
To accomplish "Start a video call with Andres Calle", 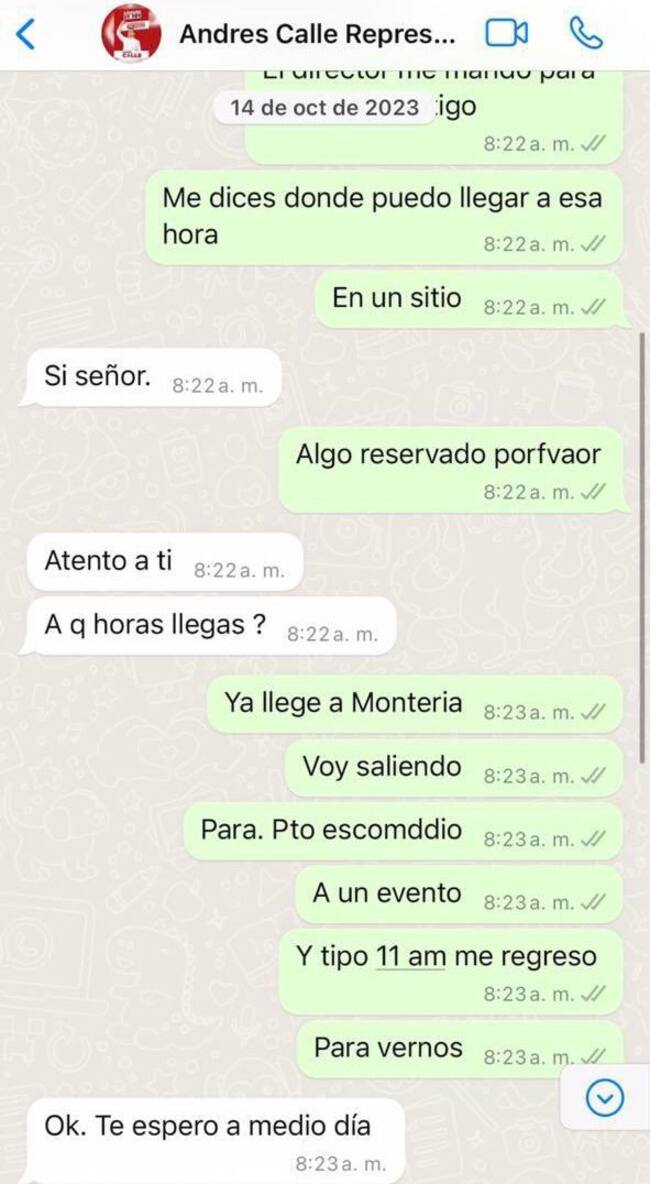I will pos(506,34).
